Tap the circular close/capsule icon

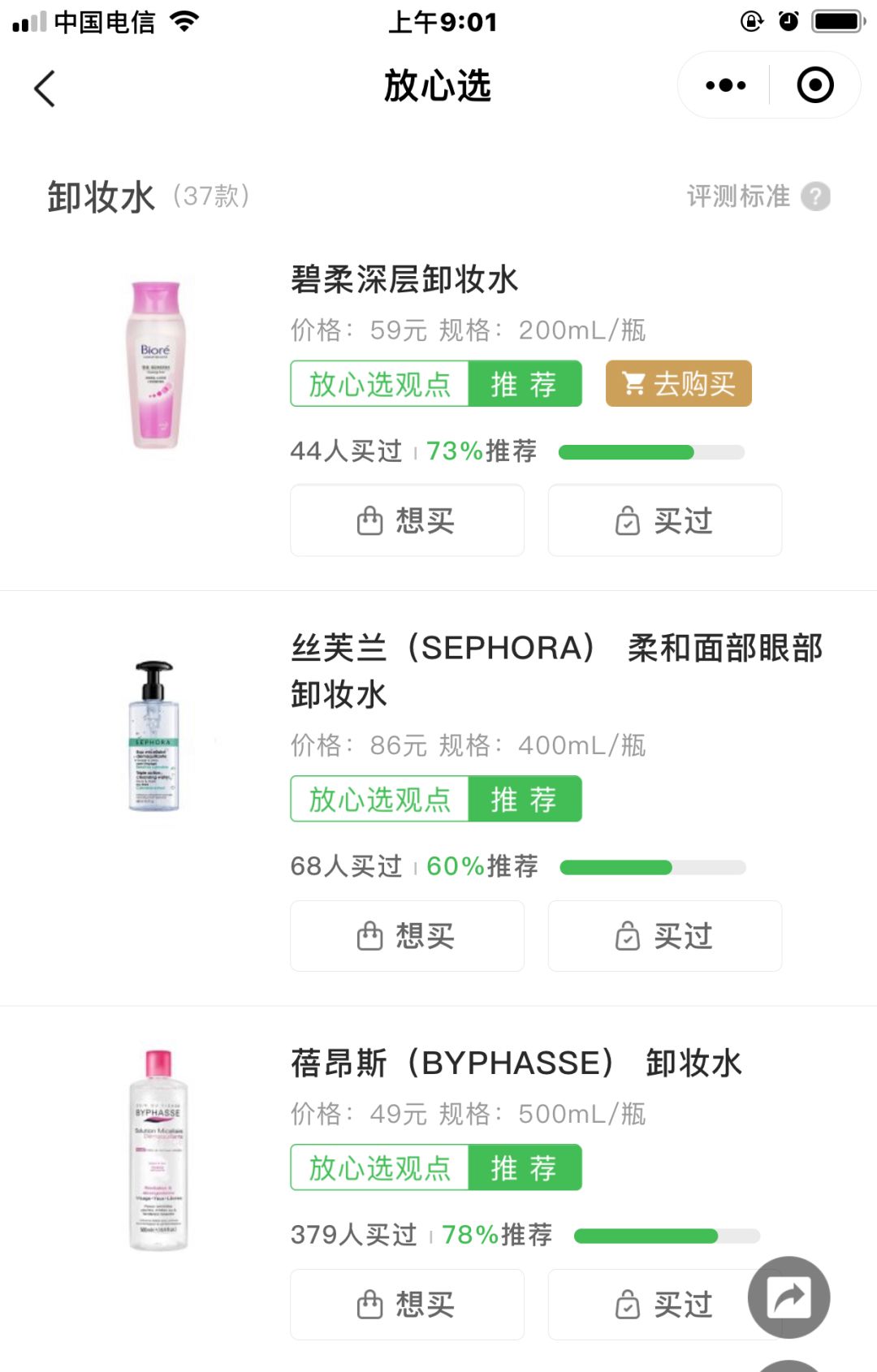click(814, 84)
